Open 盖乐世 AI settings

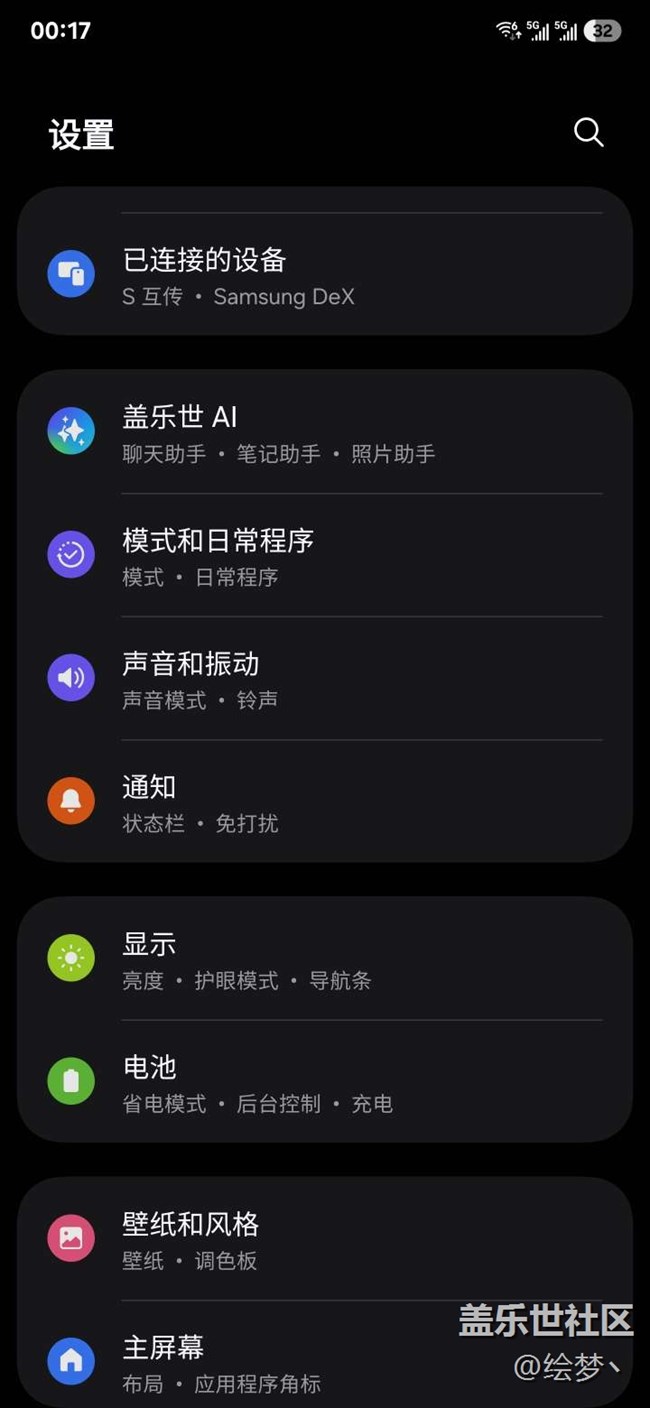(x=325, y=432)
